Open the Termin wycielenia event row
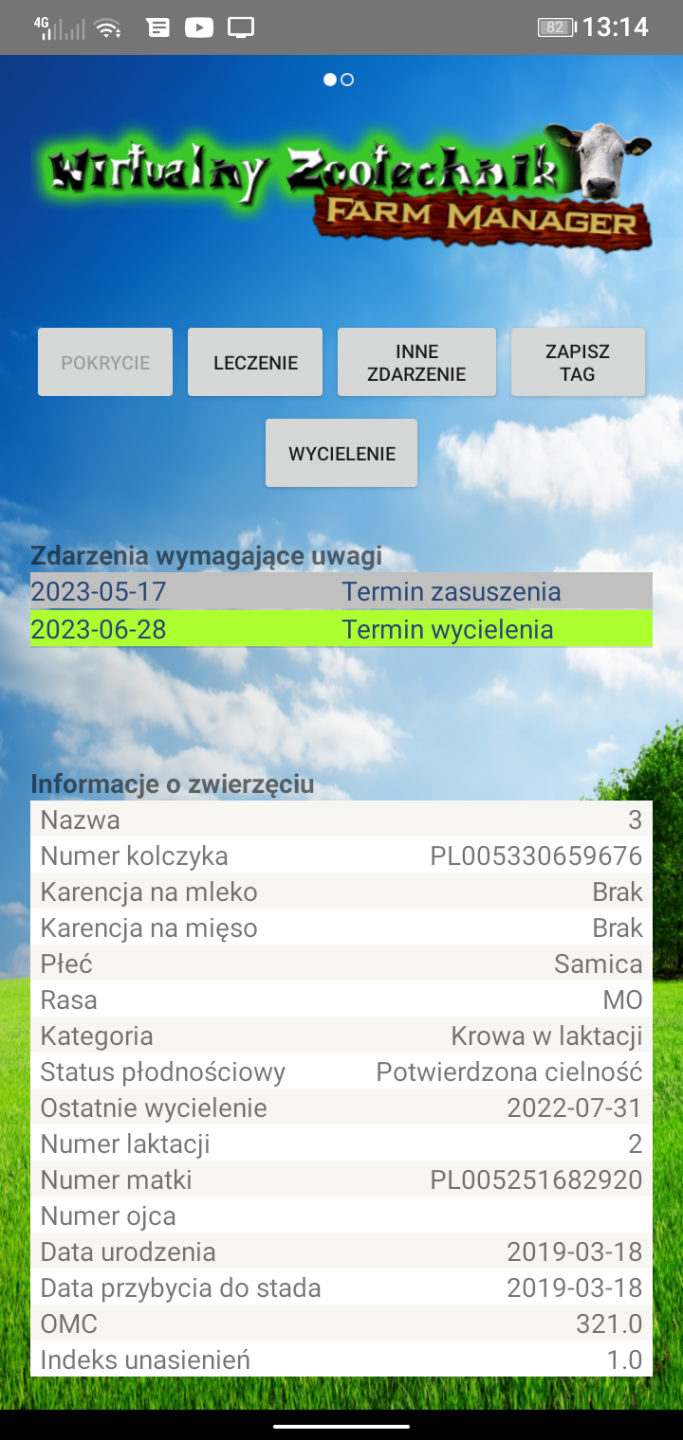Viewport: 683px width, 1440px height. (x=341, y=629)
